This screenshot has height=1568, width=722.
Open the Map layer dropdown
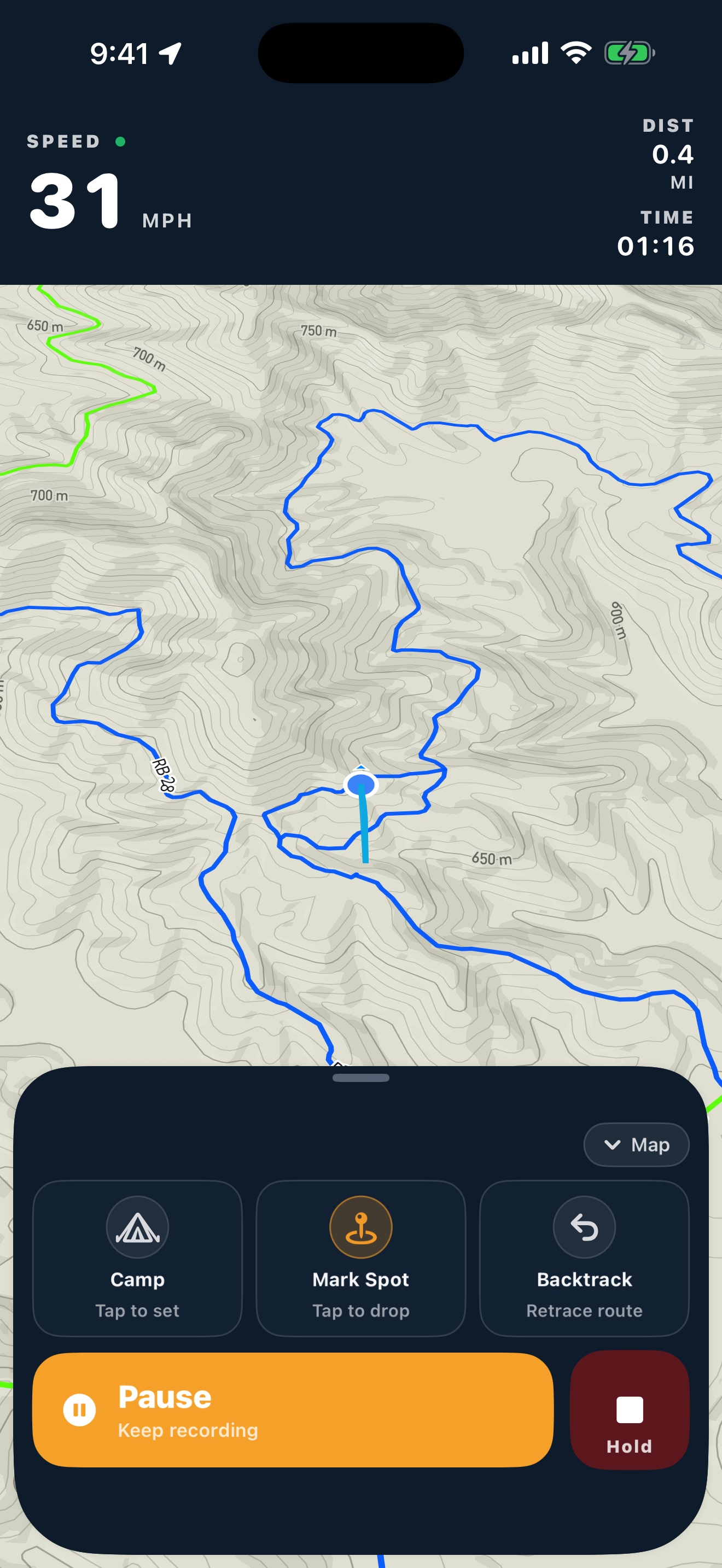tap(636, 1144)
